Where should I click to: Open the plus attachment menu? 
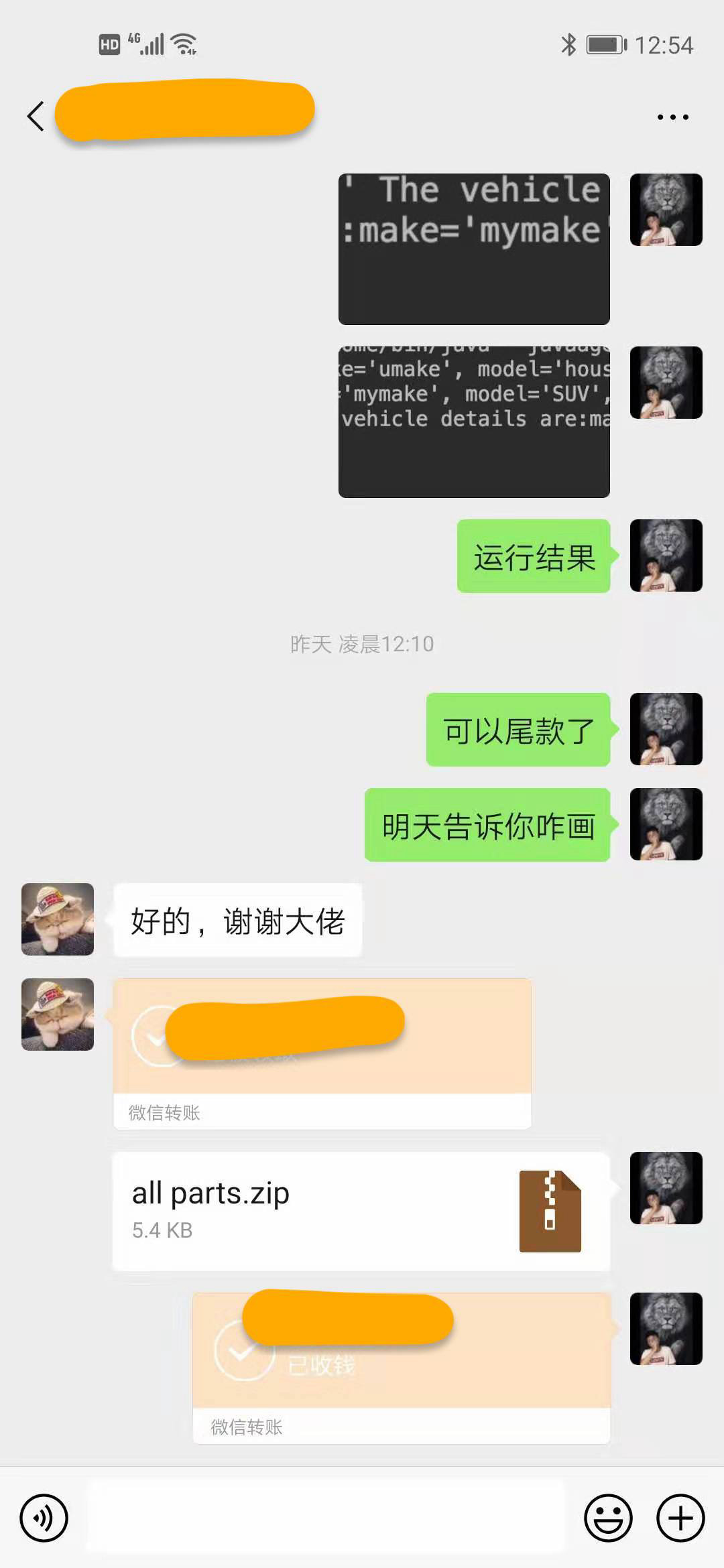tap(680, 1517)
